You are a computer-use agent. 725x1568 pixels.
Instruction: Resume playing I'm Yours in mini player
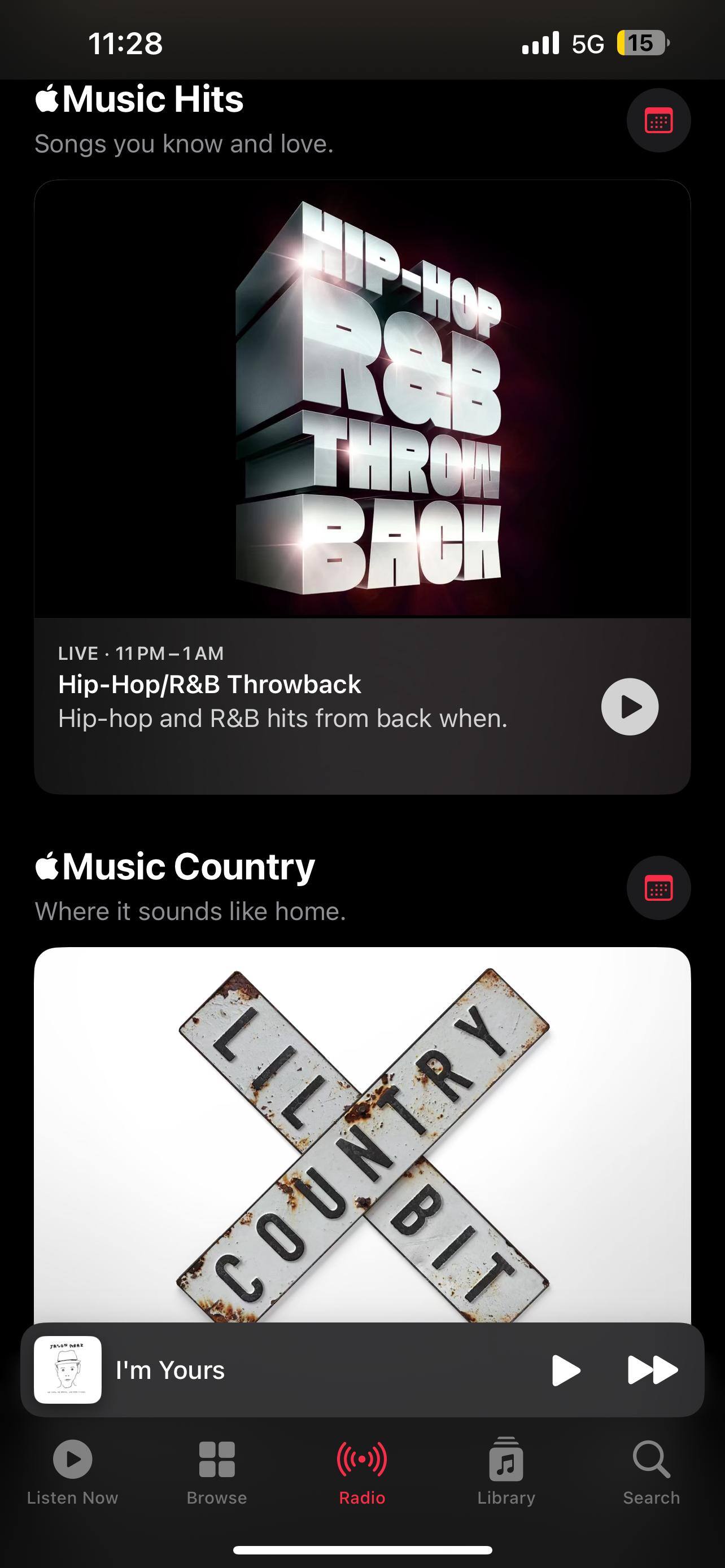[566, 1370]
